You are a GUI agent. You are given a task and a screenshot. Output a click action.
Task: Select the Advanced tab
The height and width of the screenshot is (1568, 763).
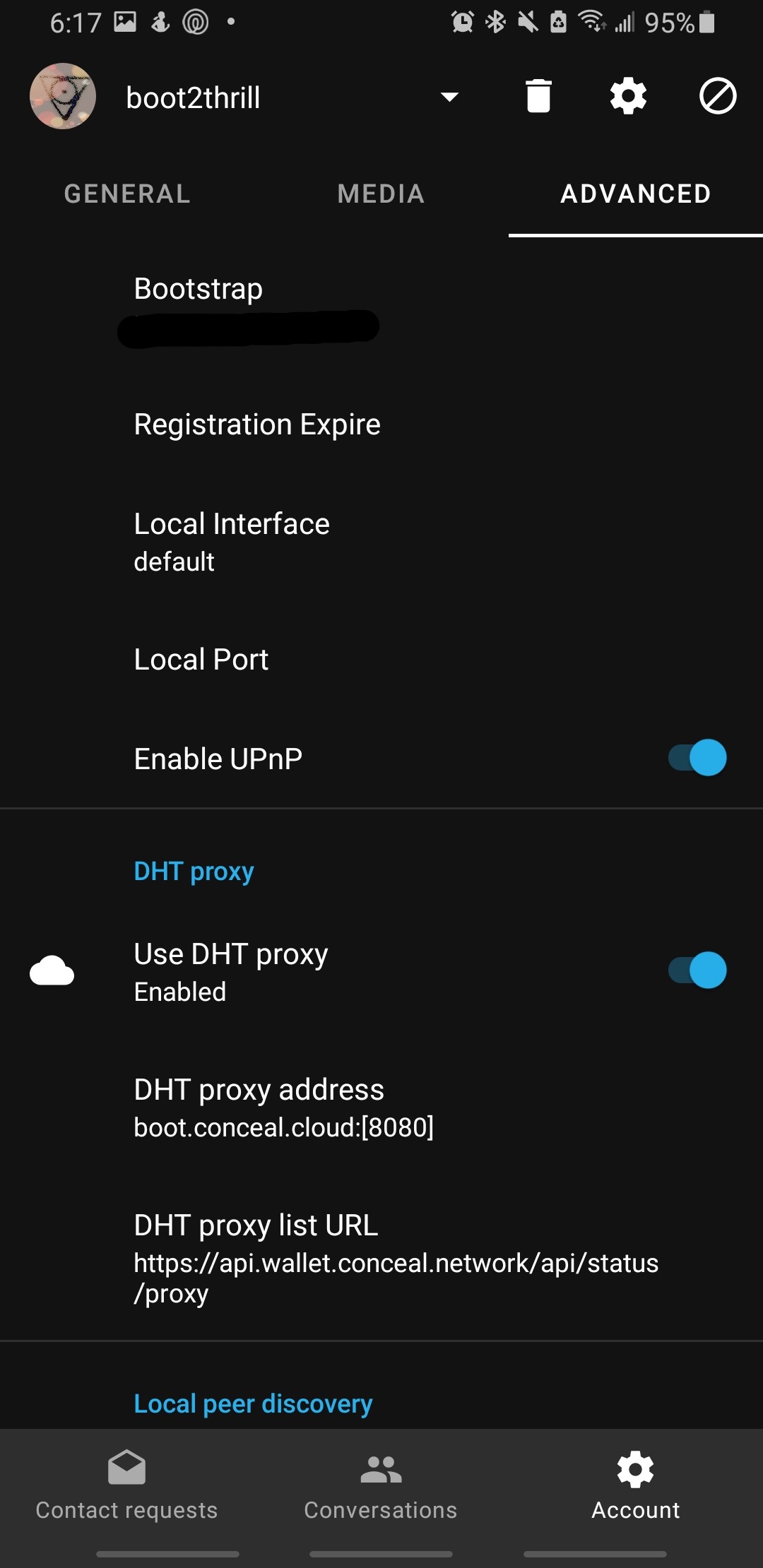[x=636, y=194]
